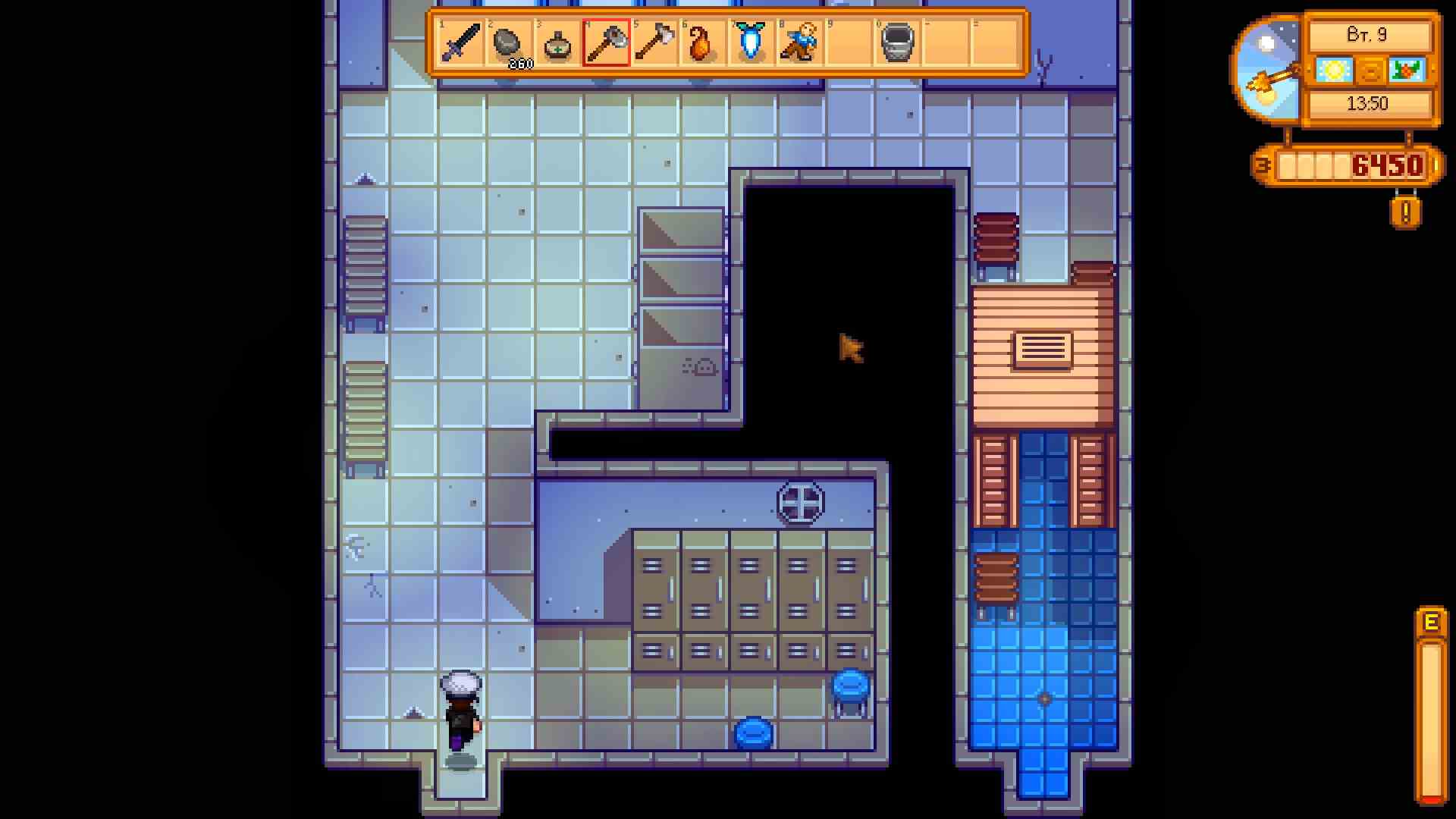Equip the axe in slot 5

[655, 42]
